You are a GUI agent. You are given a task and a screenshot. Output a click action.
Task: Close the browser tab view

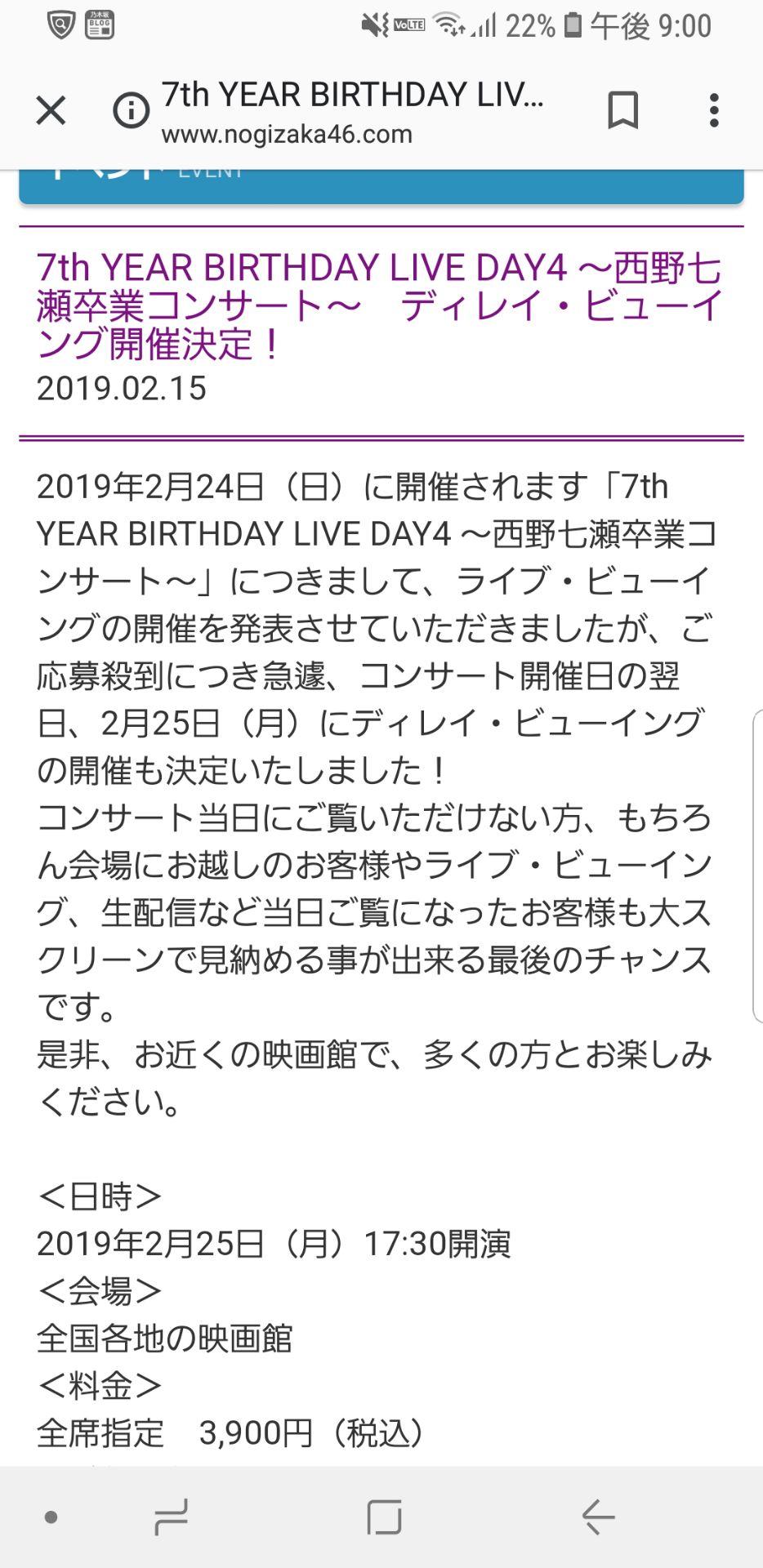(51, 110)
